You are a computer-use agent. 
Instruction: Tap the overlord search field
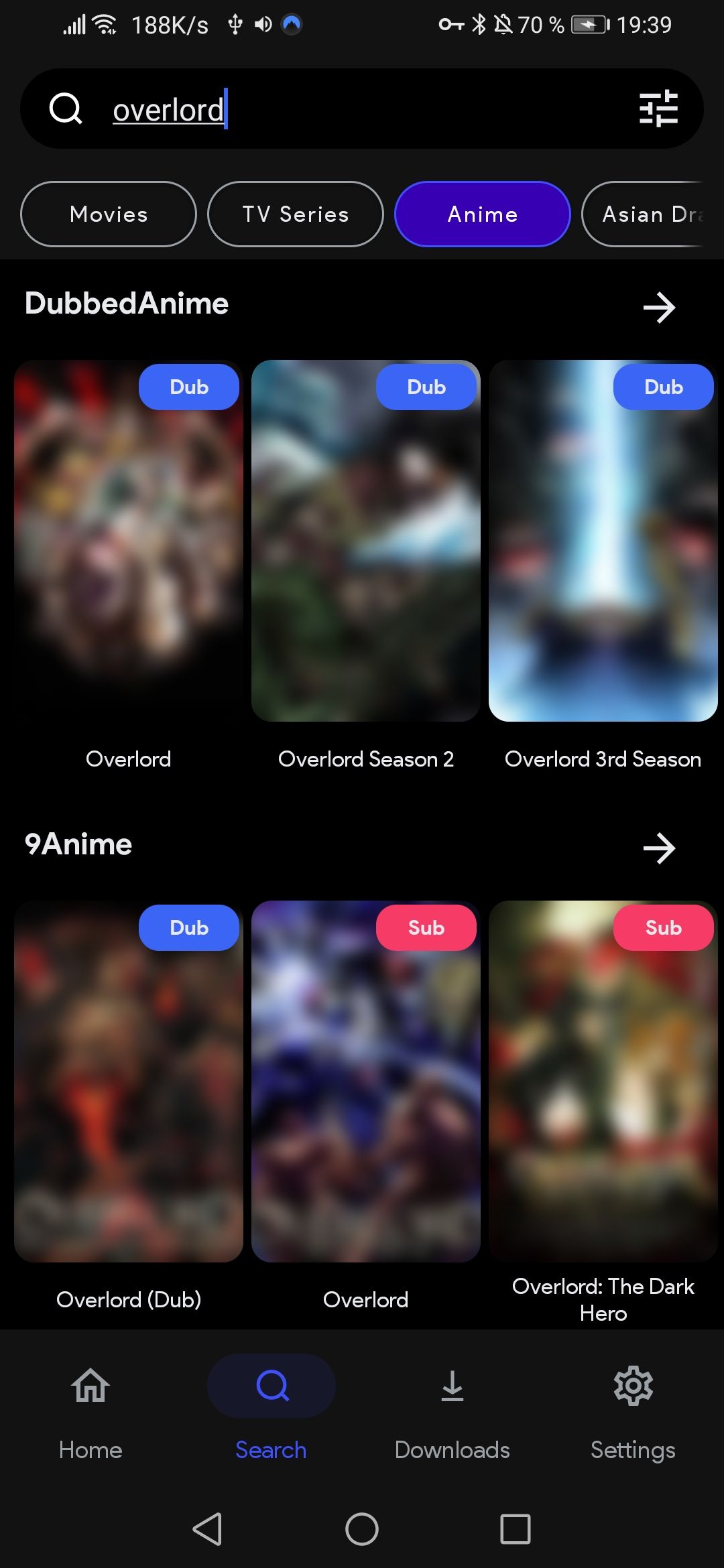pos(362,109)
